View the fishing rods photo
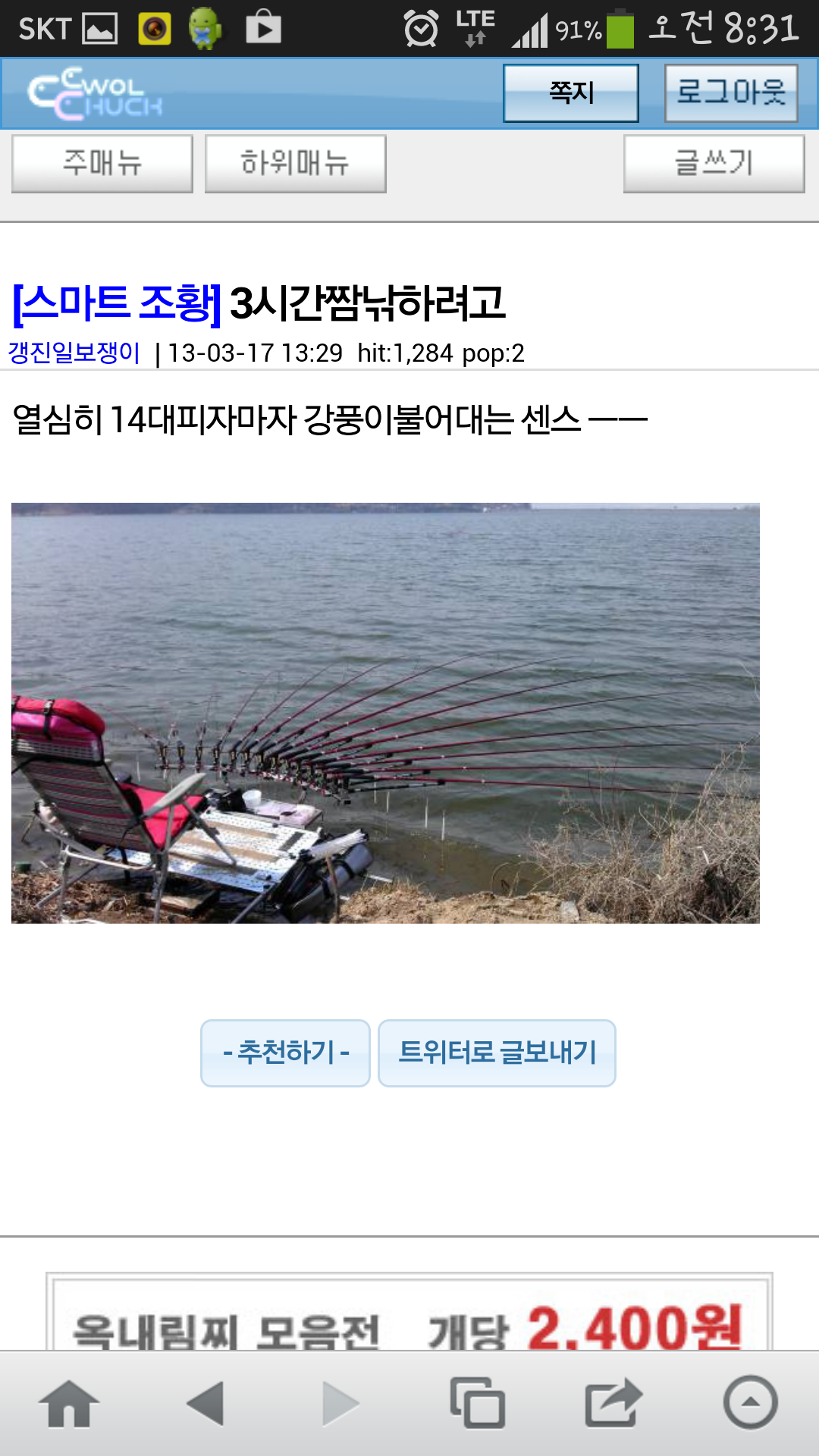Image resolution: width=819 pixels, height=1456 pixels. [x=385, y=713]
